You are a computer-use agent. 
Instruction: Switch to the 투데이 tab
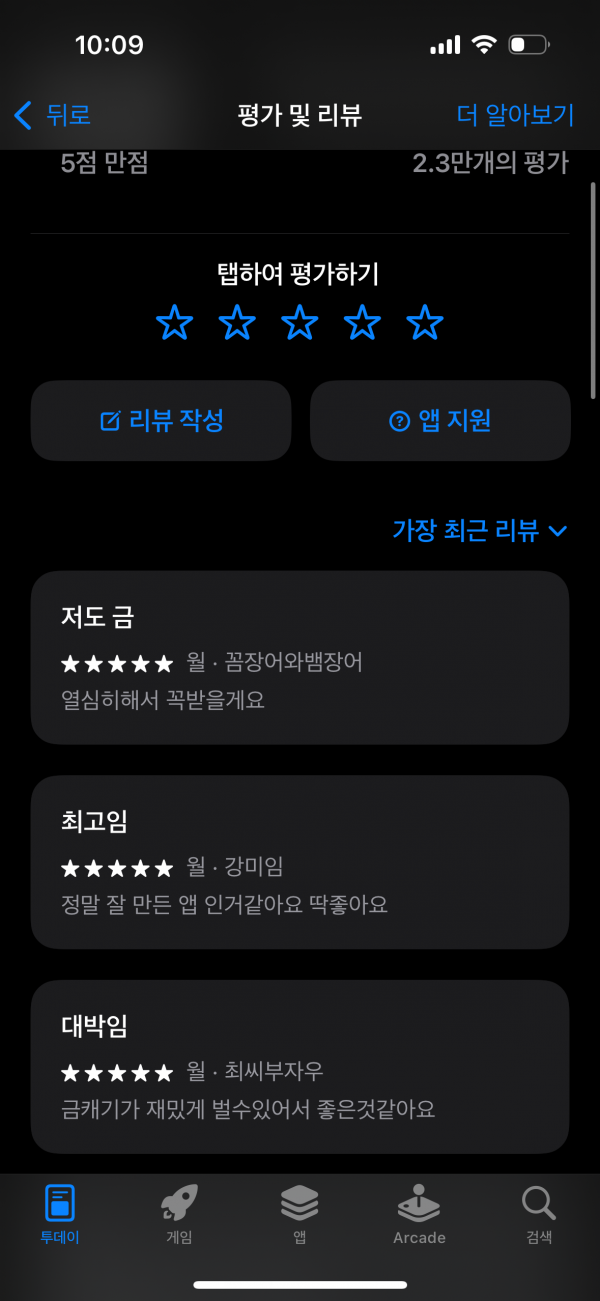pos(60,1213)
